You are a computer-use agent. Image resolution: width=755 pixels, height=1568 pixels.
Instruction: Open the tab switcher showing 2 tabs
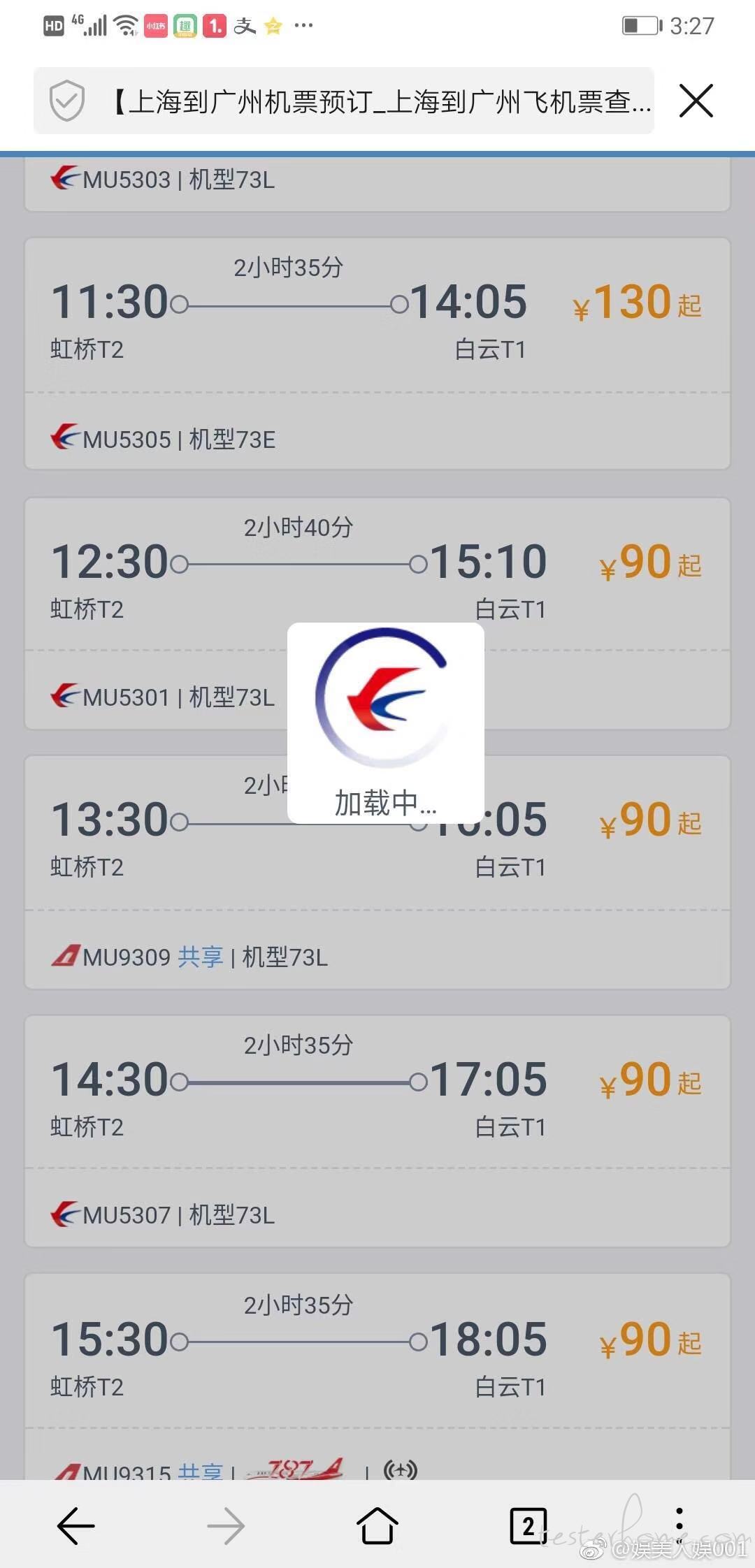click(528, 1525)
